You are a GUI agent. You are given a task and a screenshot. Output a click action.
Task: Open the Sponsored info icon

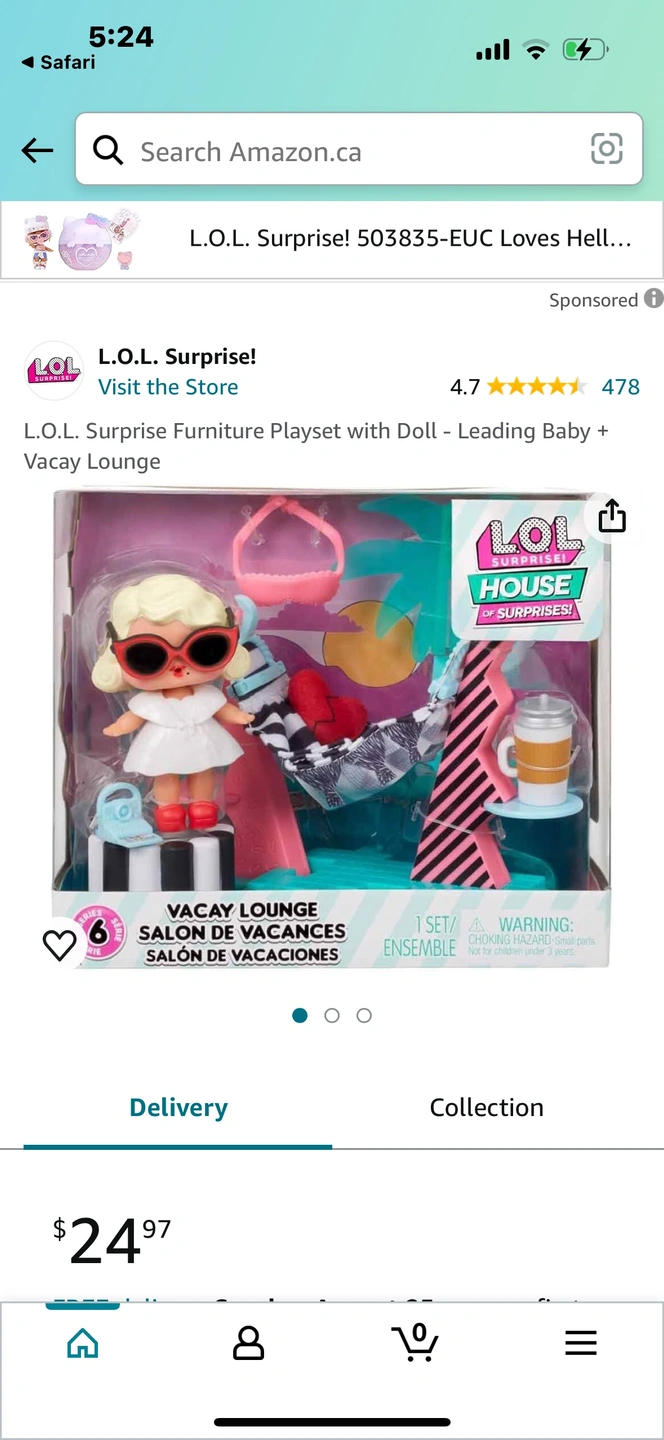pos(653,298)
